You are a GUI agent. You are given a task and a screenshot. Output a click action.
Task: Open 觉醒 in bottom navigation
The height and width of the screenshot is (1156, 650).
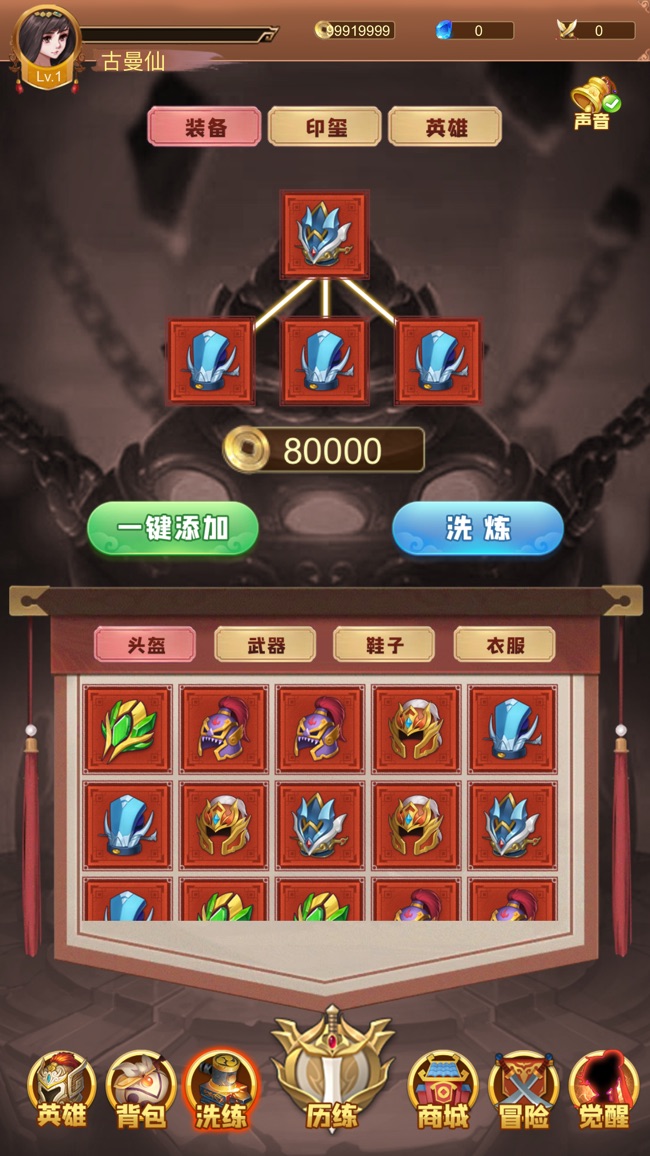point(603,1092)
